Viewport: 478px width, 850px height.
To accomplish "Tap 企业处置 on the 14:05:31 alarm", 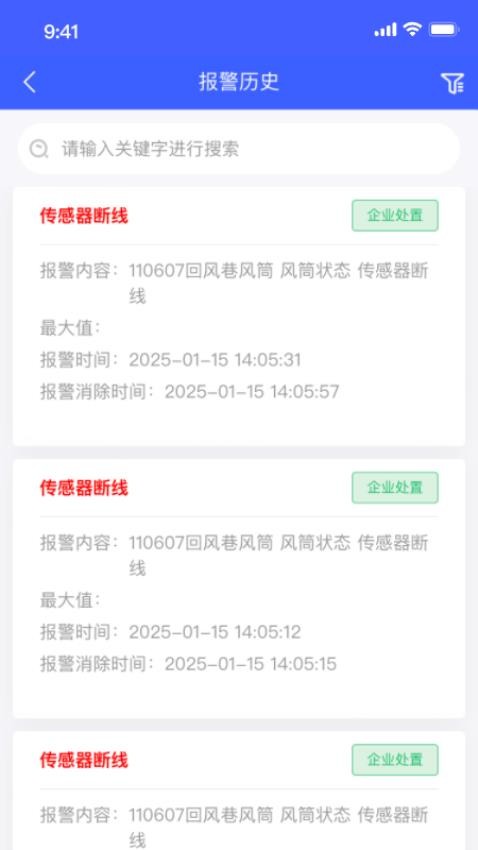I will 395,216.
